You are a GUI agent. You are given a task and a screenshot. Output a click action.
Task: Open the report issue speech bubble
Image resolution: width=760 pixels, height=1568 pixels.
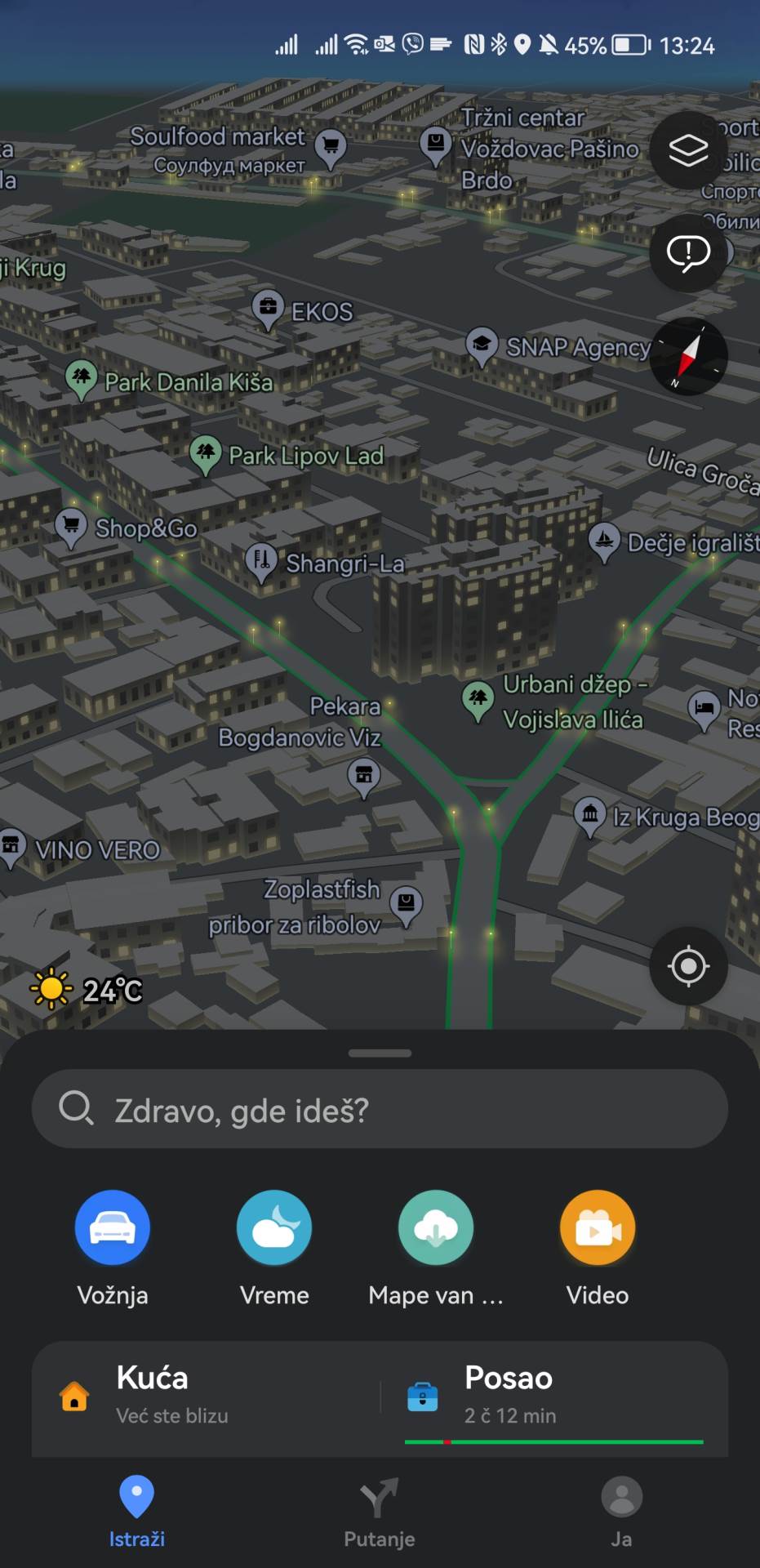(688, 252)
